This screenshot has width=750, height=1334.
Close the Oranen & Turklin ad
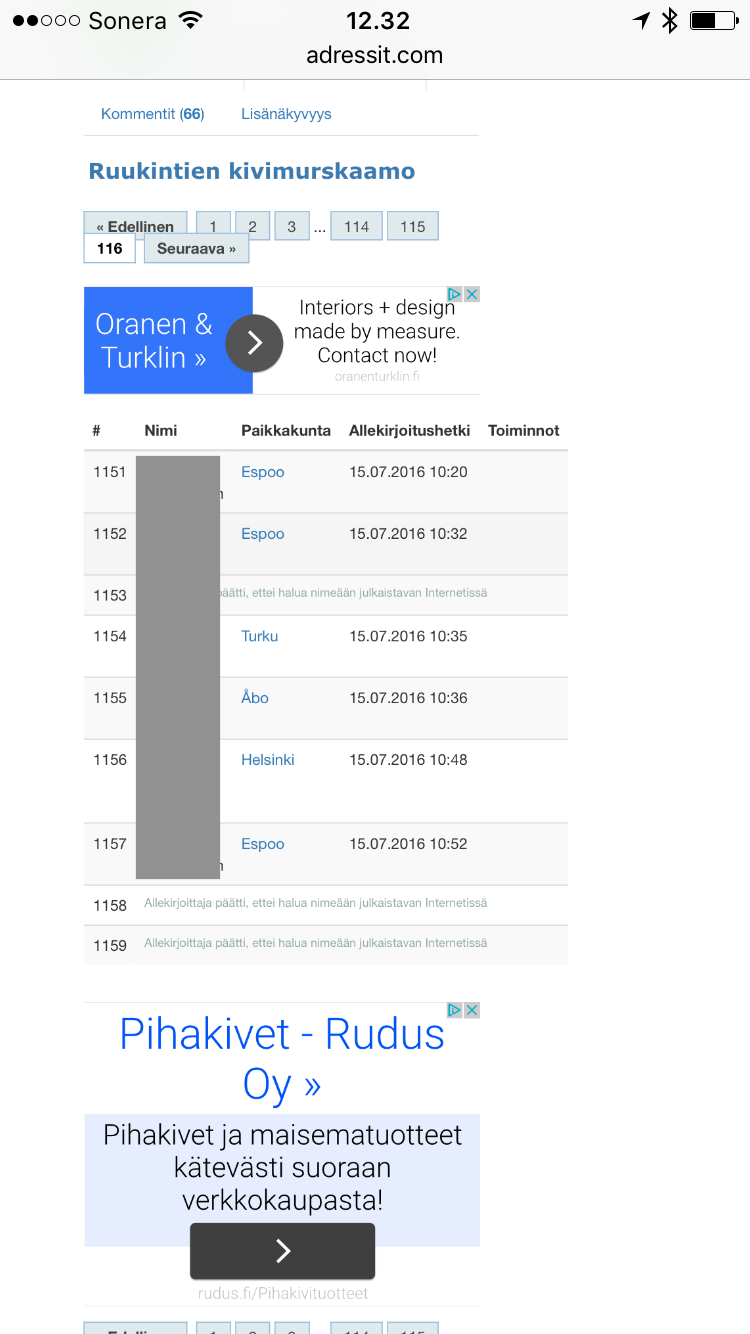[x=472, y=294]
